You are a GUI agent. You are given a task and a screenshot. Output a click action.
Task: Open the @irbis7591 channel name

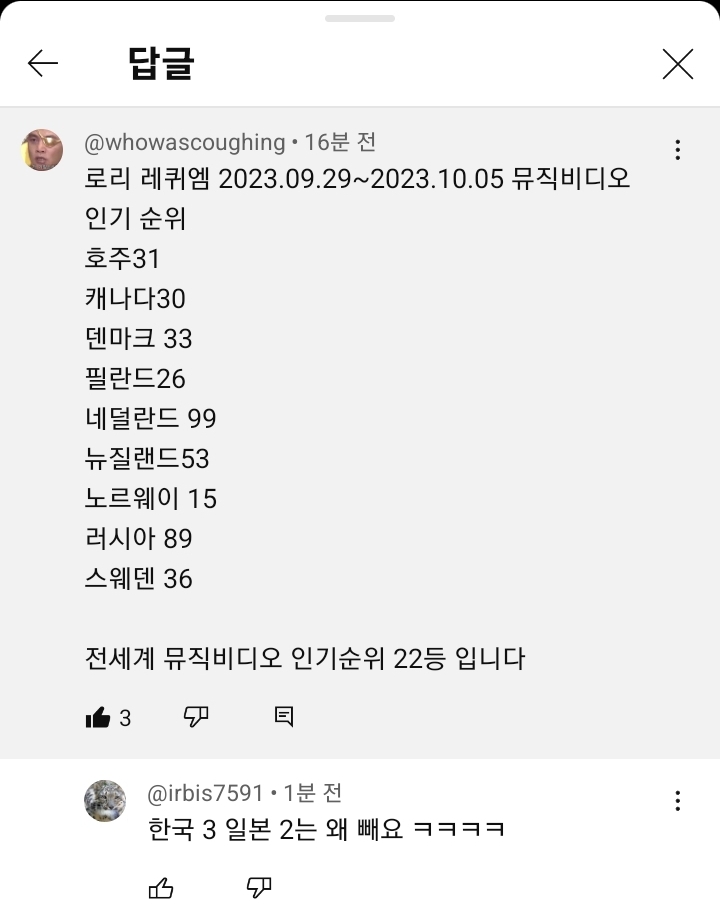click(206, 794)
